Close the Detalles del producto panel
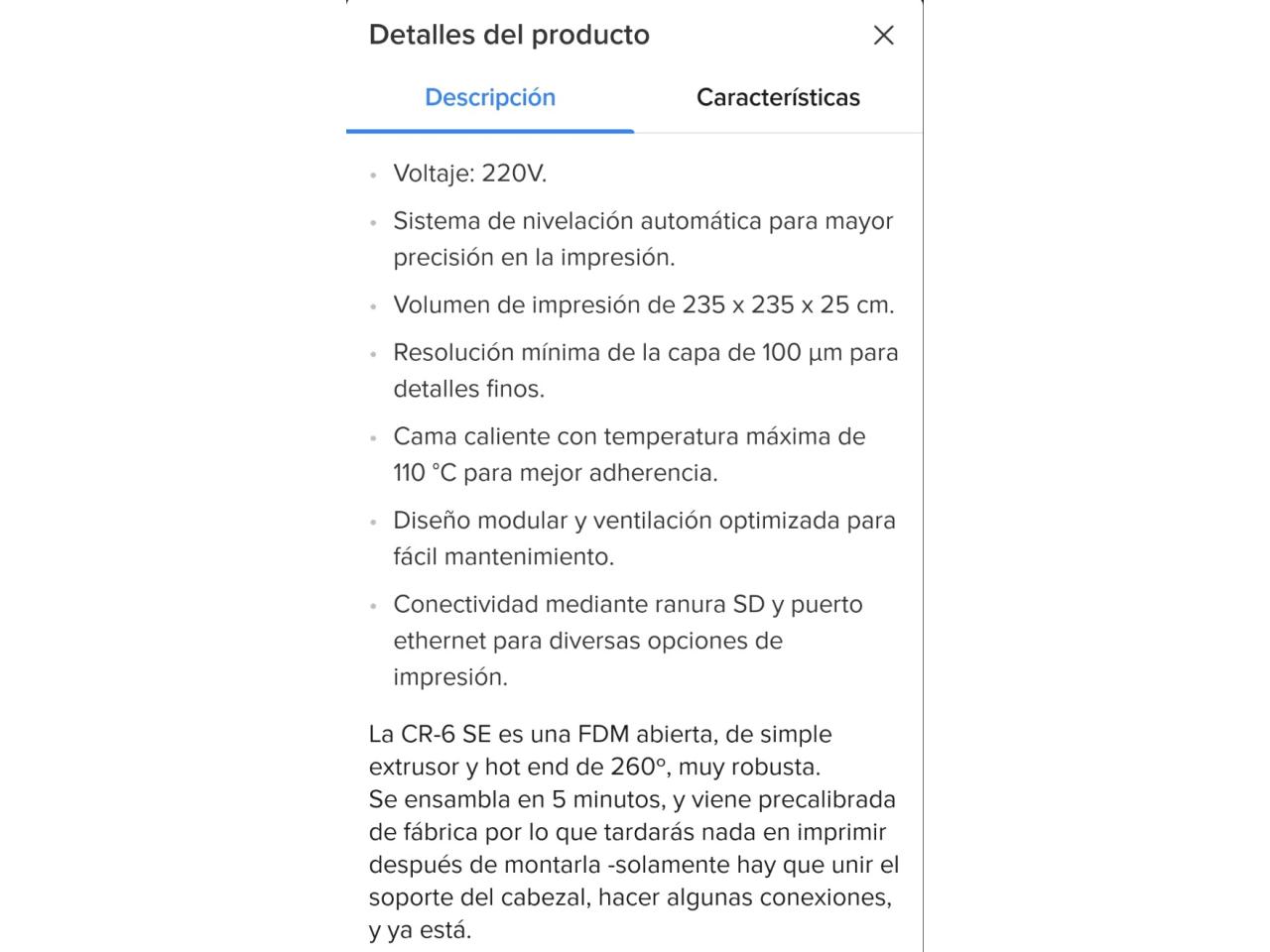Screen dimensions: 1270x952 [883, 36]
